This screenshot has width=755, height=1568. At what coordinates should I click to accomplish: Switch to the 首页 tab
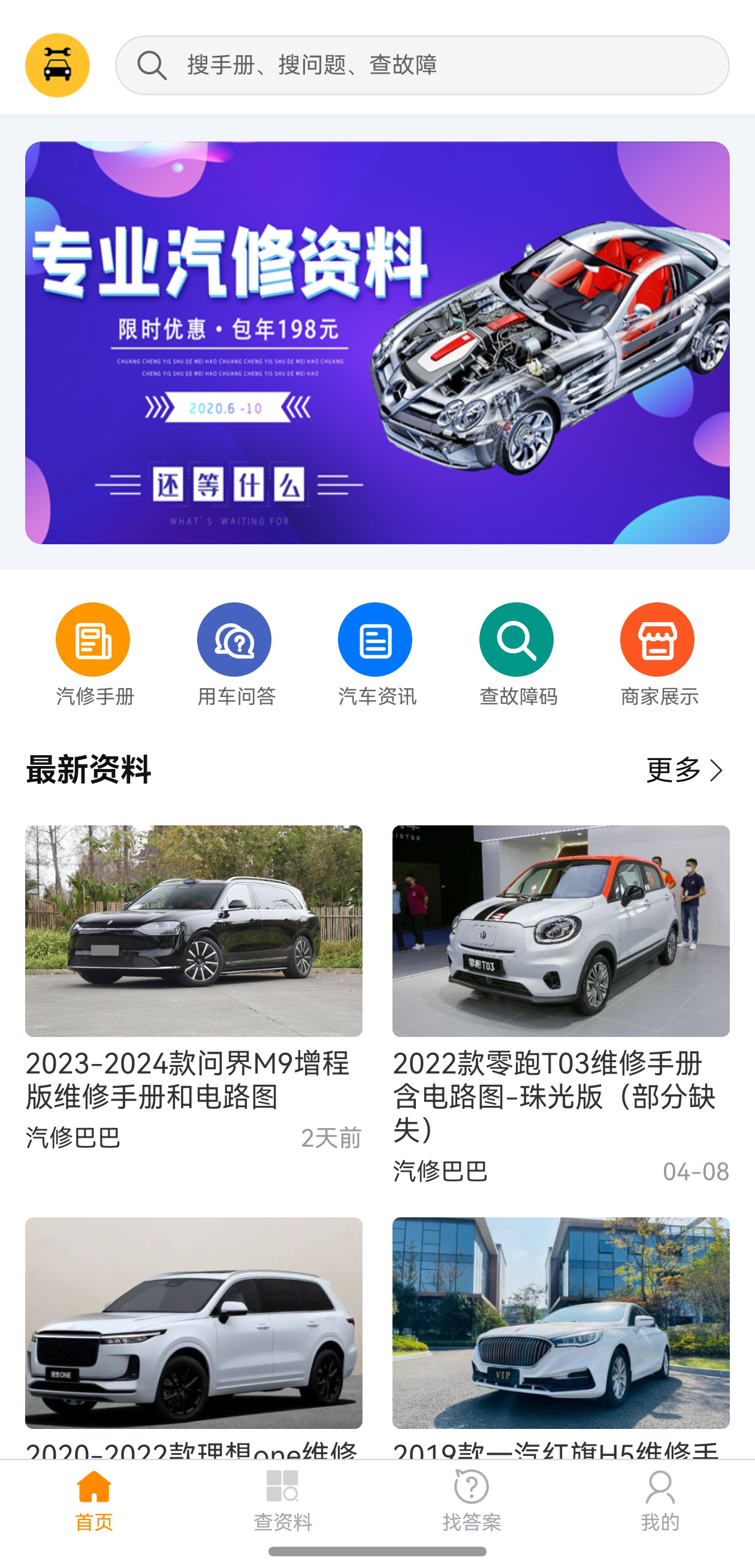(x=93, y=1500)
